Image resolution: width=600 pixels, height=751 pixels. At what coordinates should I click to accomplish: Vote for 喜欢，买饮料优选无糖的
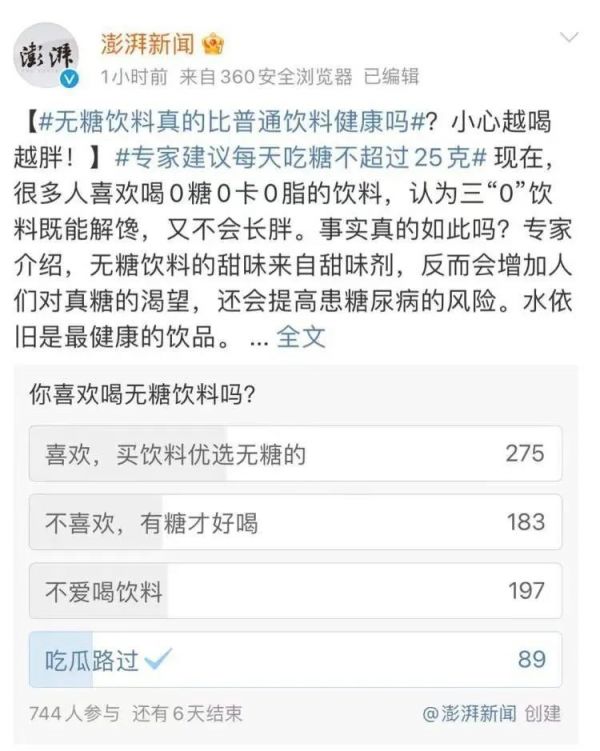click(x=295, y=453)
